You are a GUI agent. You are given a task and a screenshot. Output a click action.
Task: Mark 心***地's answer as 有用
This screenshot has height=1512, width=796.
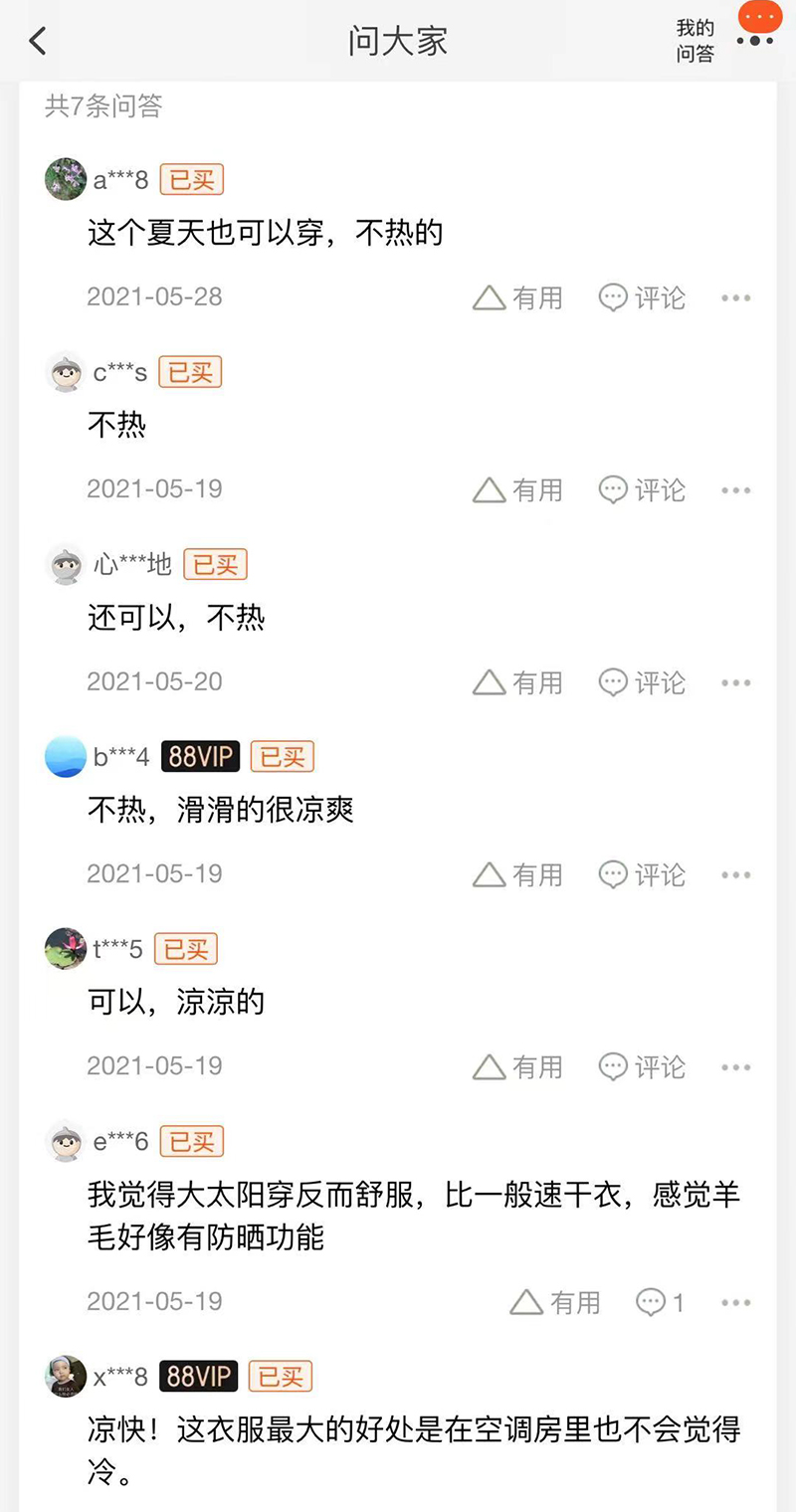click(517, 682)
